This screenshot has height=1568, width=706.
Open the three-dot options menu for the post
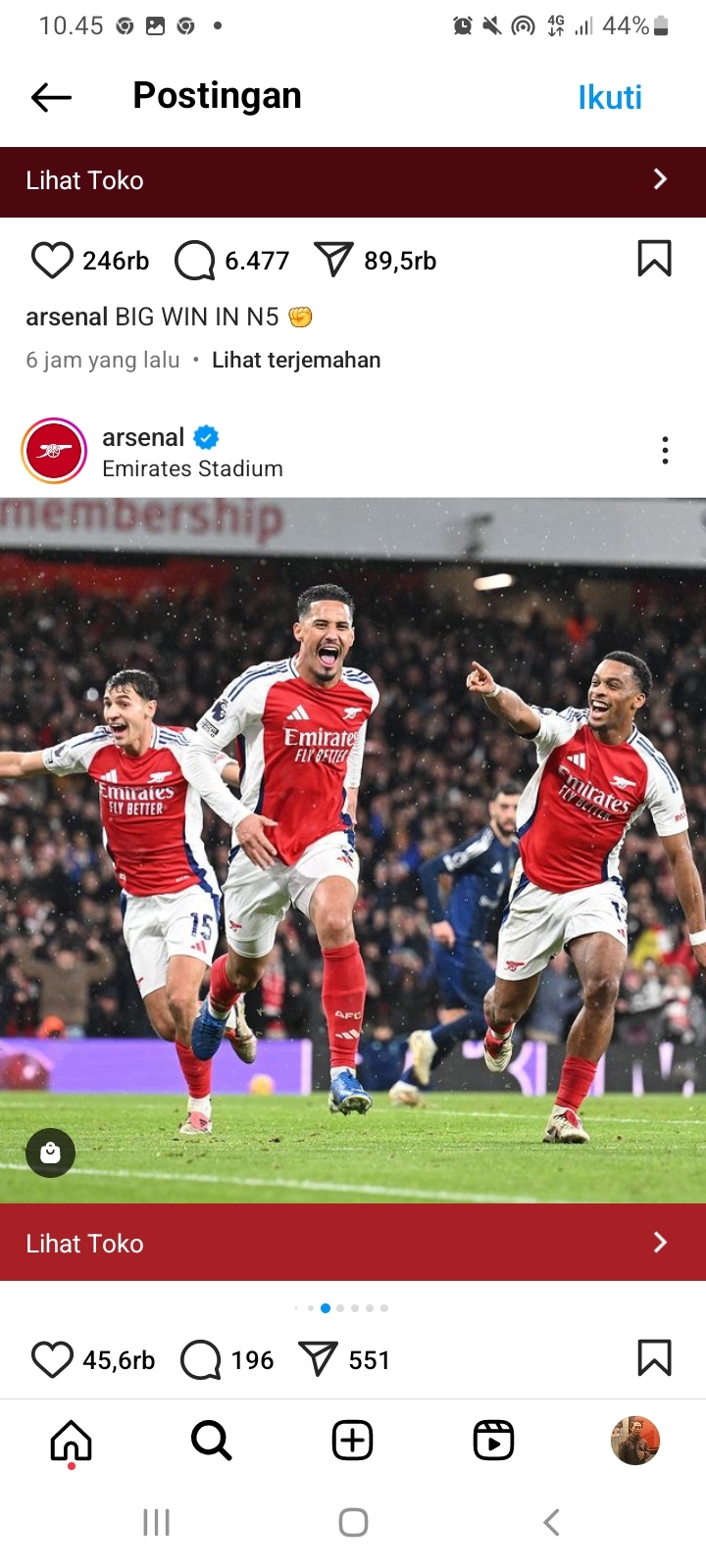665,450
